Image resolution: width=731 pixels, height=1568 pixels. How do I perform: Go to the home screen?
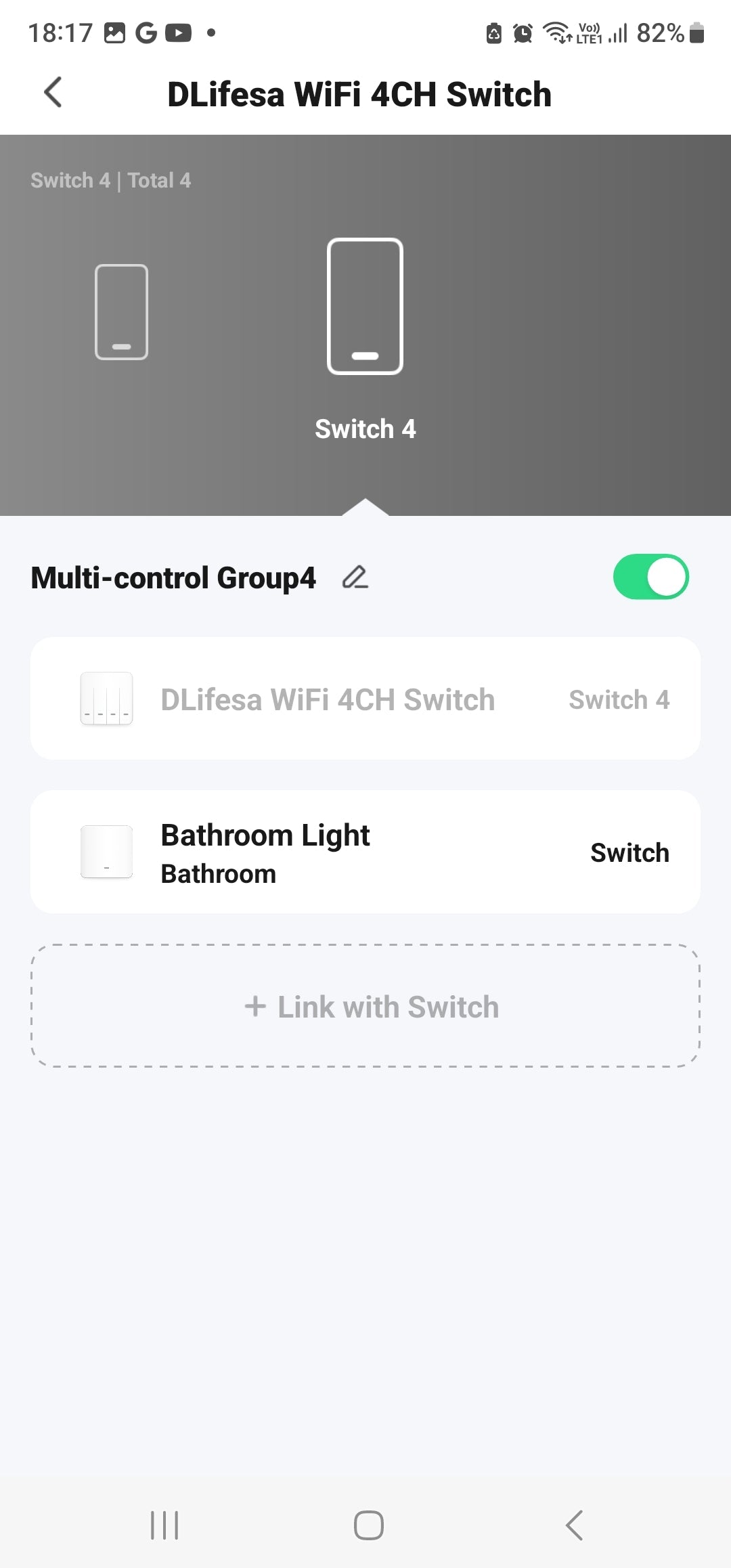click(368, 1525)
